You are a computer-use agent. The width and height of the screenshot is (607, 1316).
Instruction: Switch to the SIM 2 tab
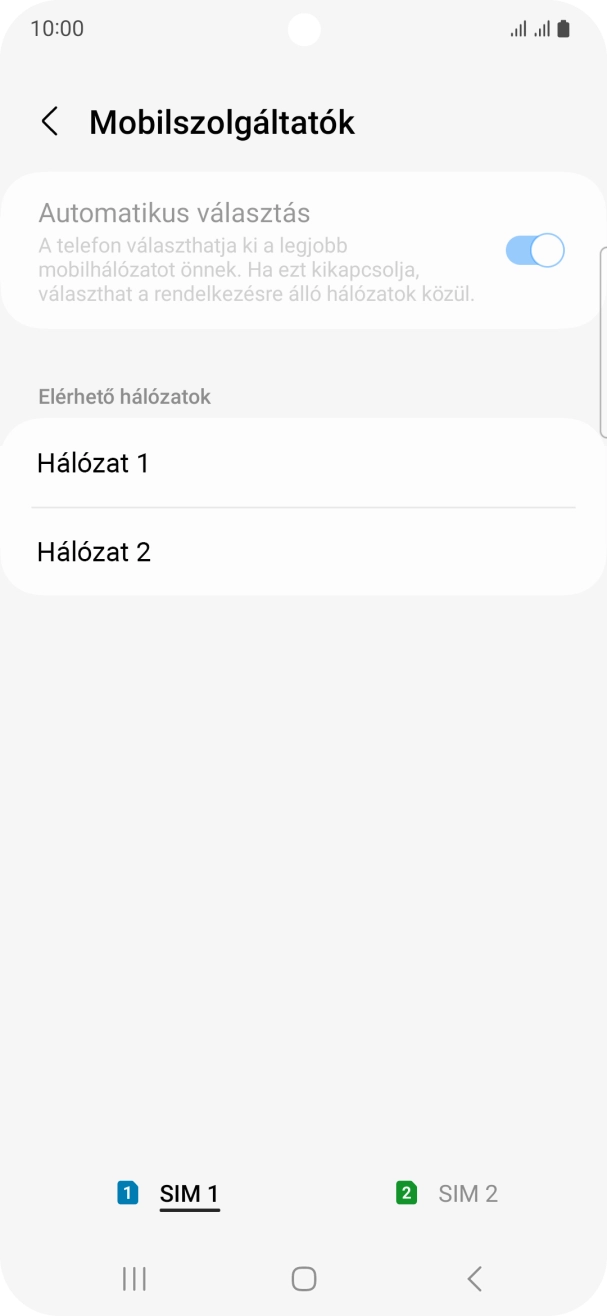tap(448, 1193)
